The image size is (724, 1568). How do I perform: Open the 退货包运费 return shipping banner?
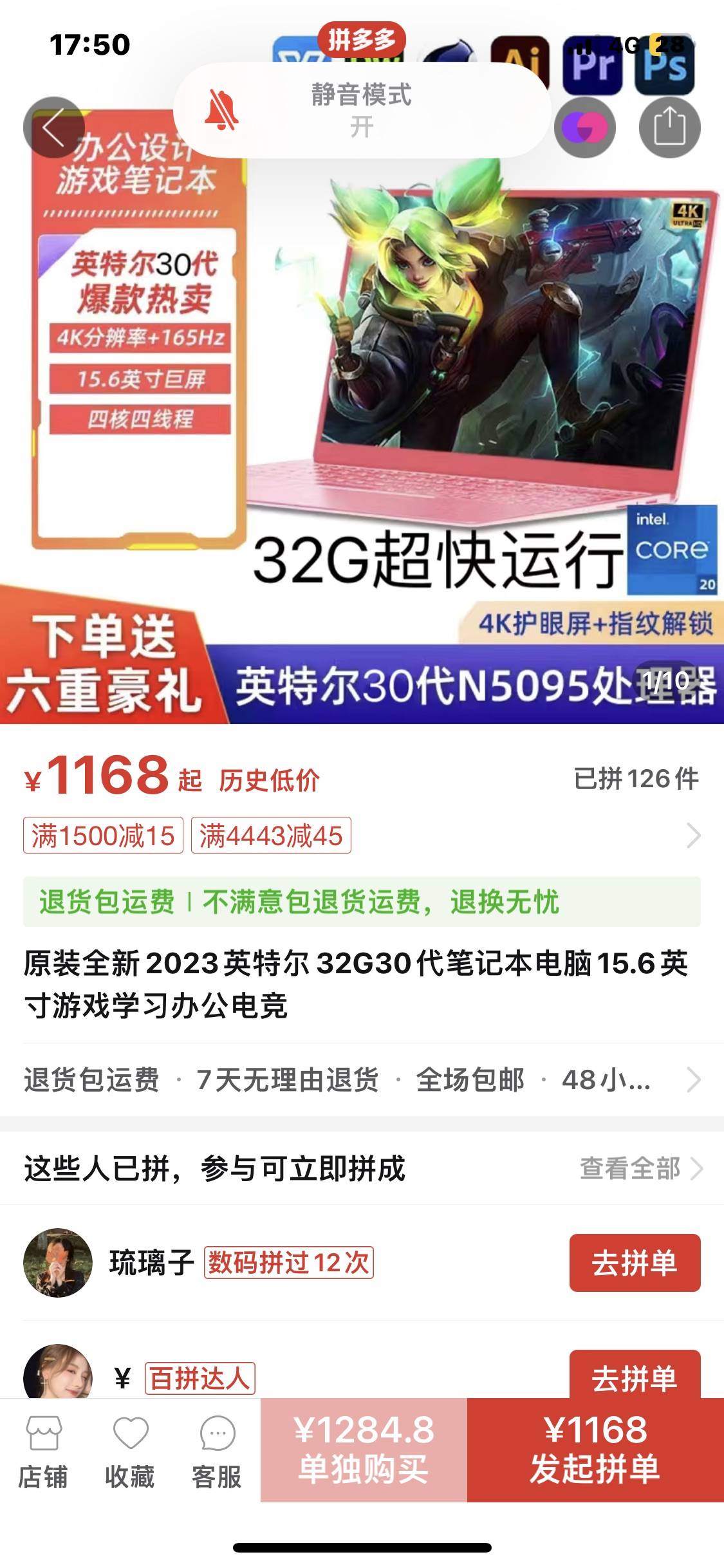362,901
